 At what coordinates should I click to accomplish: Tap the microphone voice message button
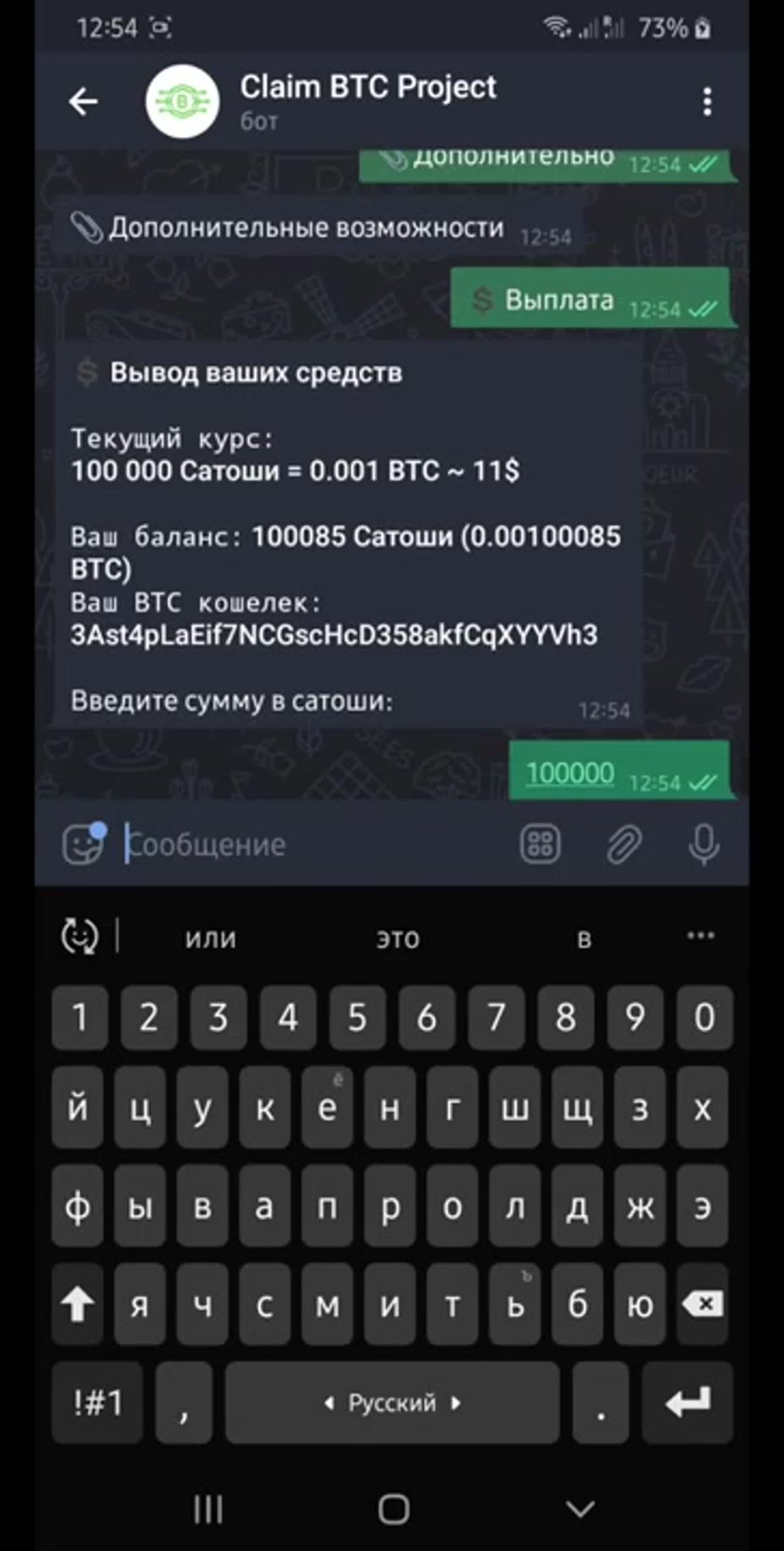704,844
